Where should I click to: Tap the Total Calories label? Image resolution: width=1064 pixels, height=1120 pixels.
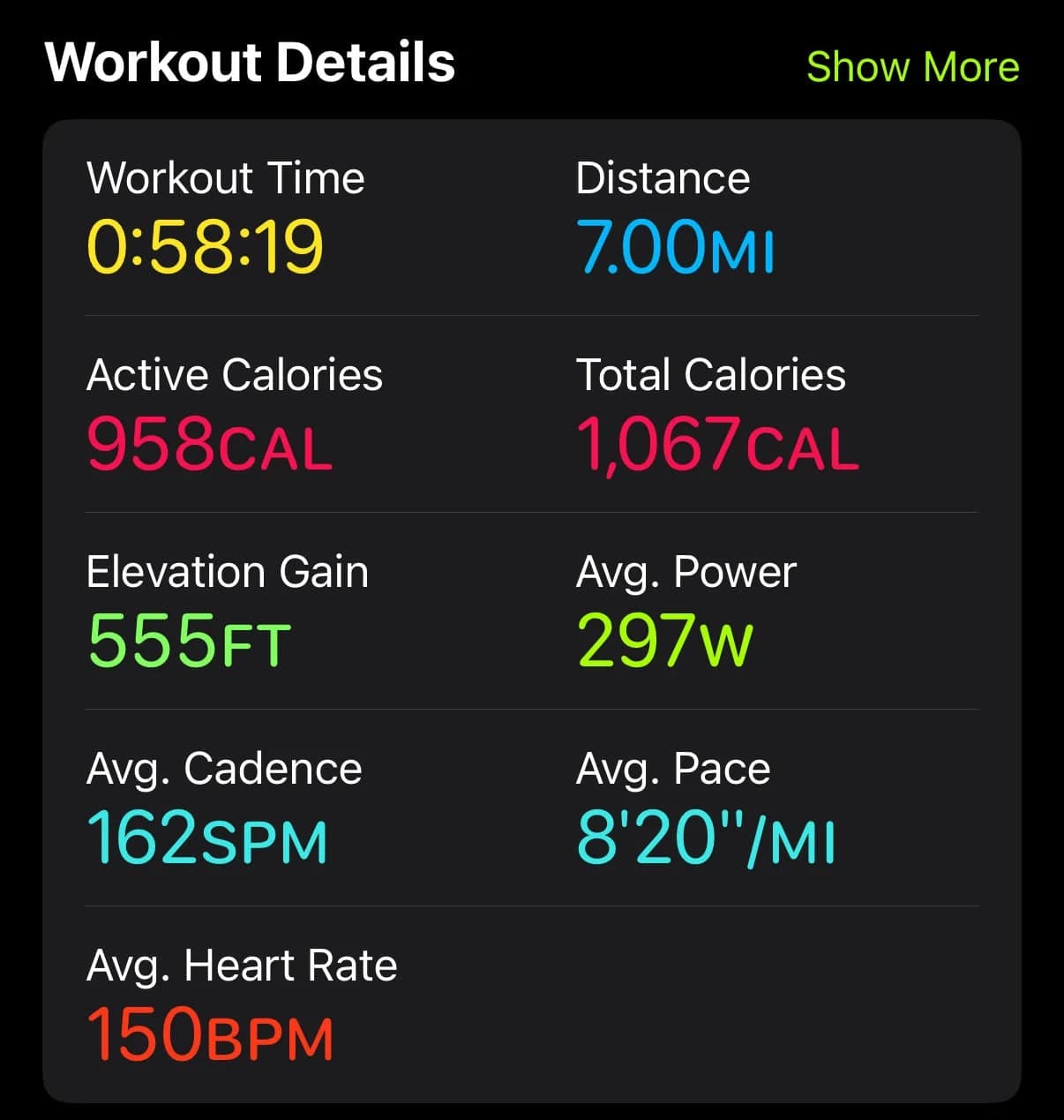tap(710, 375)
